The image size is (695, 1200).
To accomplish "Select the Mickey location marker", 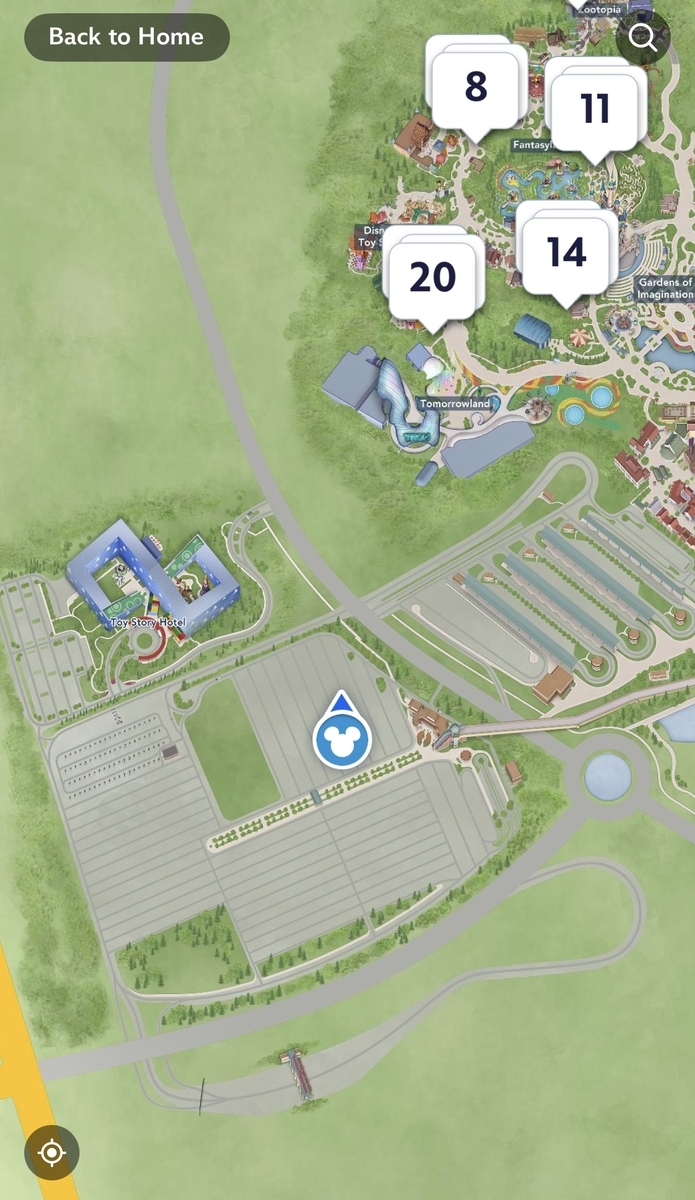I will (x=342, y=741).
